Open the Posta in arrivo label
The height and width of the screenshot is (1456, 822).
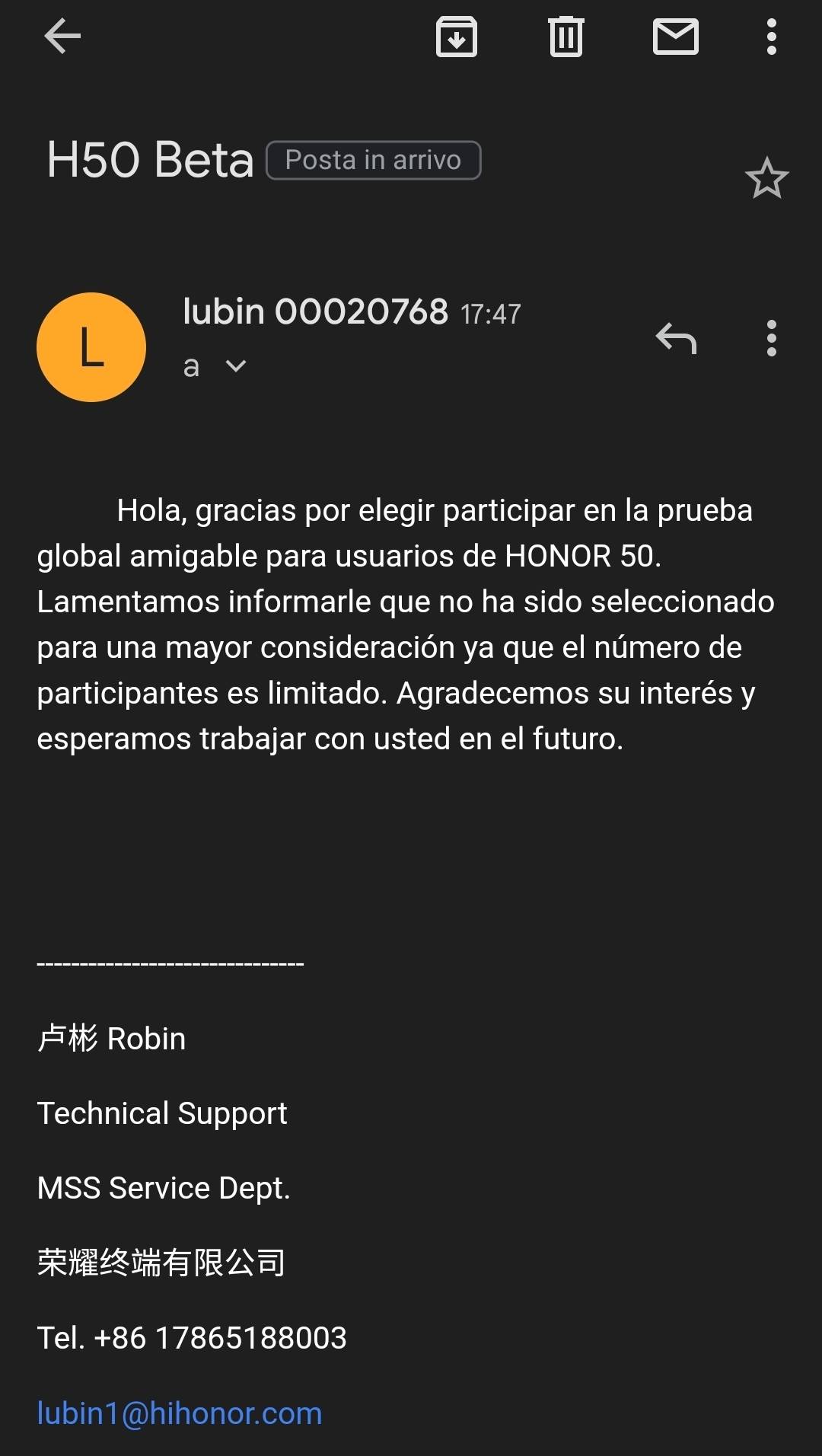[374, 159]
